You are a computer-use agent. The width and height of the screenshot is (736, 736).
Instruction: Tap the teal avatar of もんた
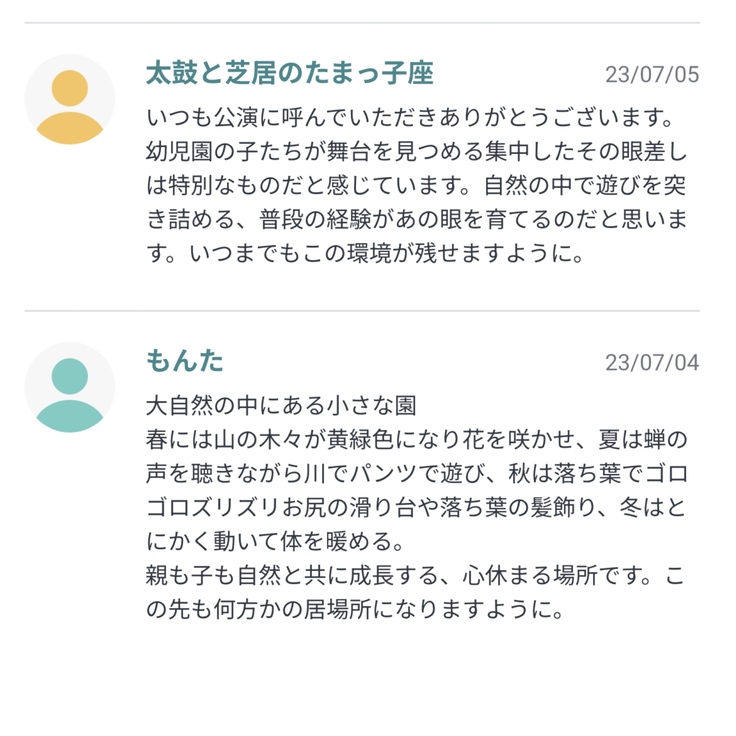[x=69, y=388]
